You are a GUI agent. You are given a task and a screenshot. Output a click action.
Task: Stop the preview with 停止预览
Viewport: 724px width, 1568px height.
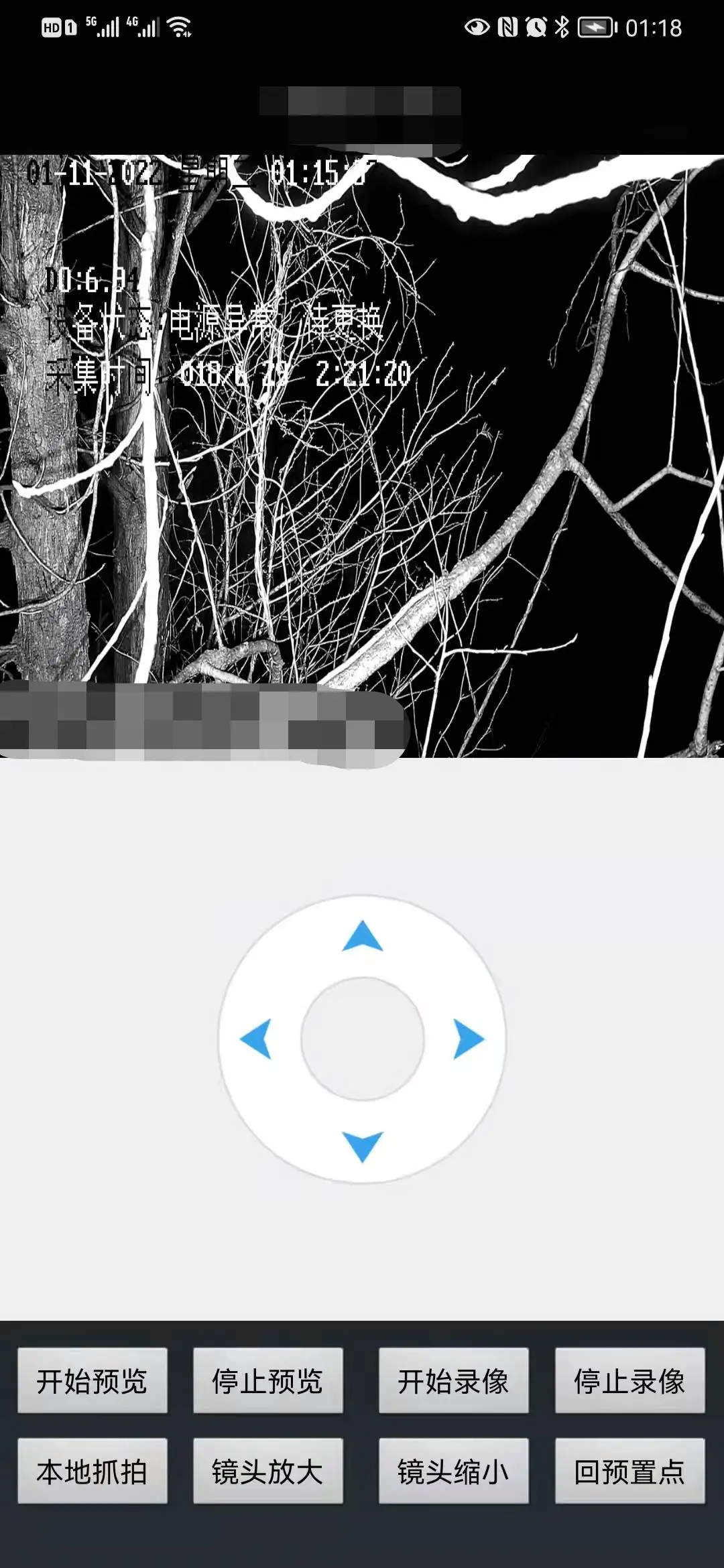[x=268, y=1381]
